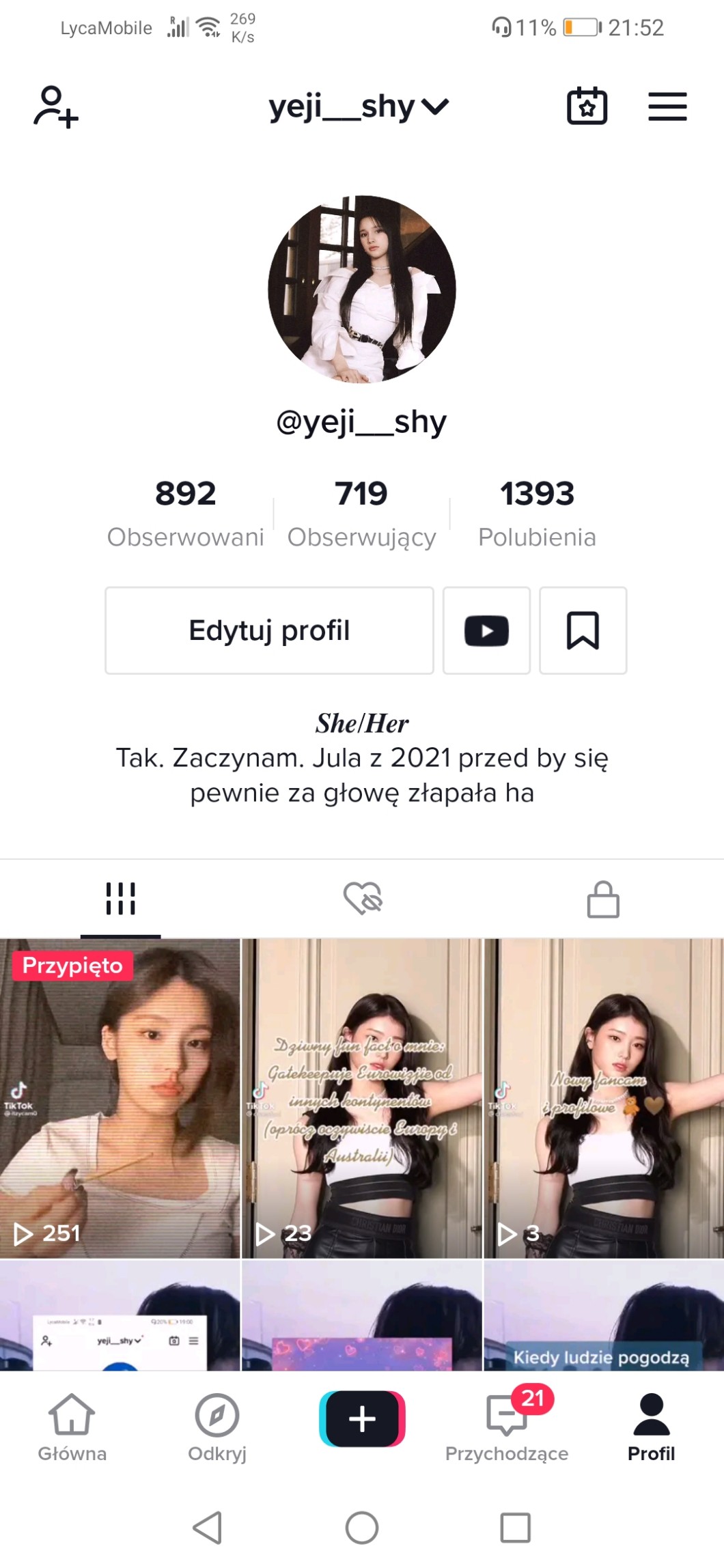The width and height of the screenshot is (724, 1568).
Task: Open the video with 3 views
Action: 604,1098
